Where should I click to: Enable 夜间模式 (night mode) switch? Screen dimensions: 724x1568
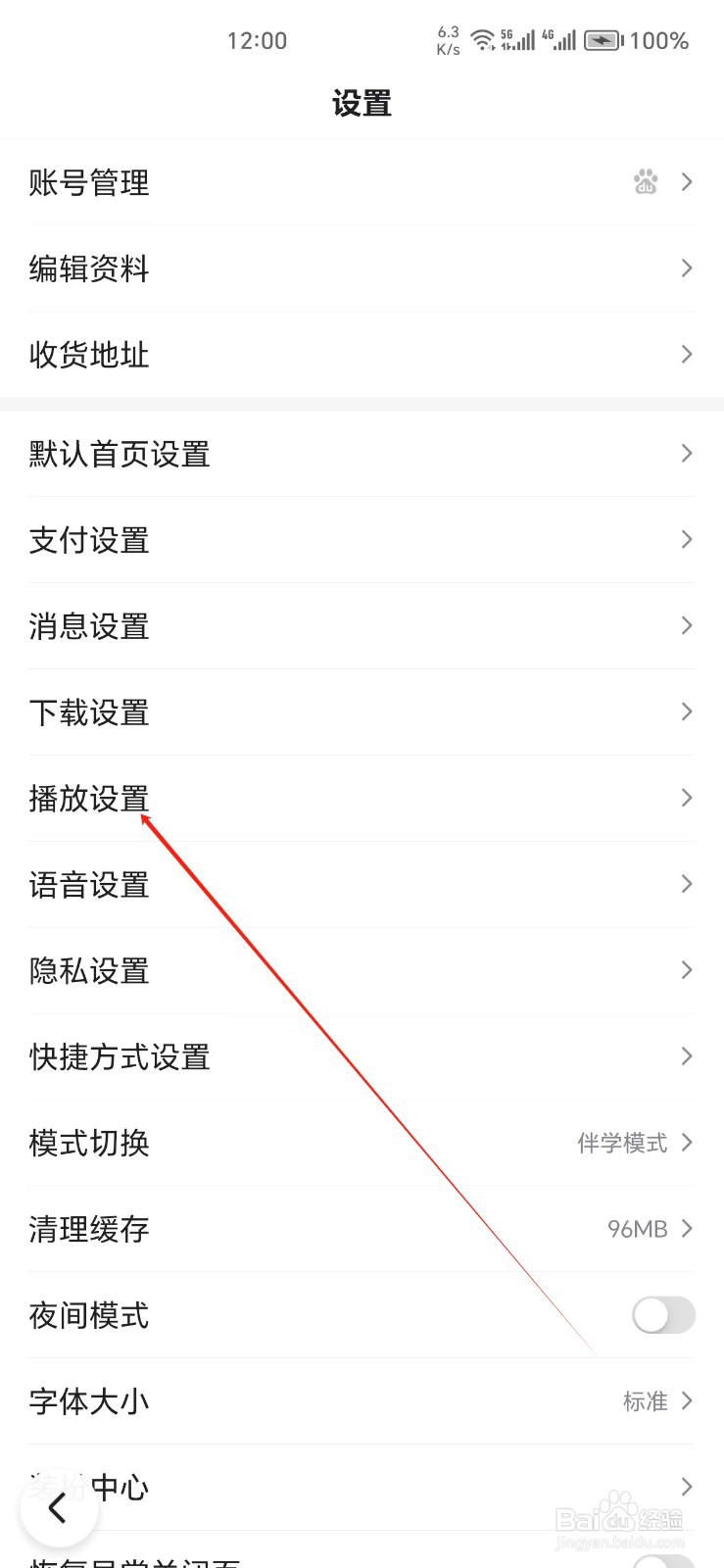tap(662, 1315)
